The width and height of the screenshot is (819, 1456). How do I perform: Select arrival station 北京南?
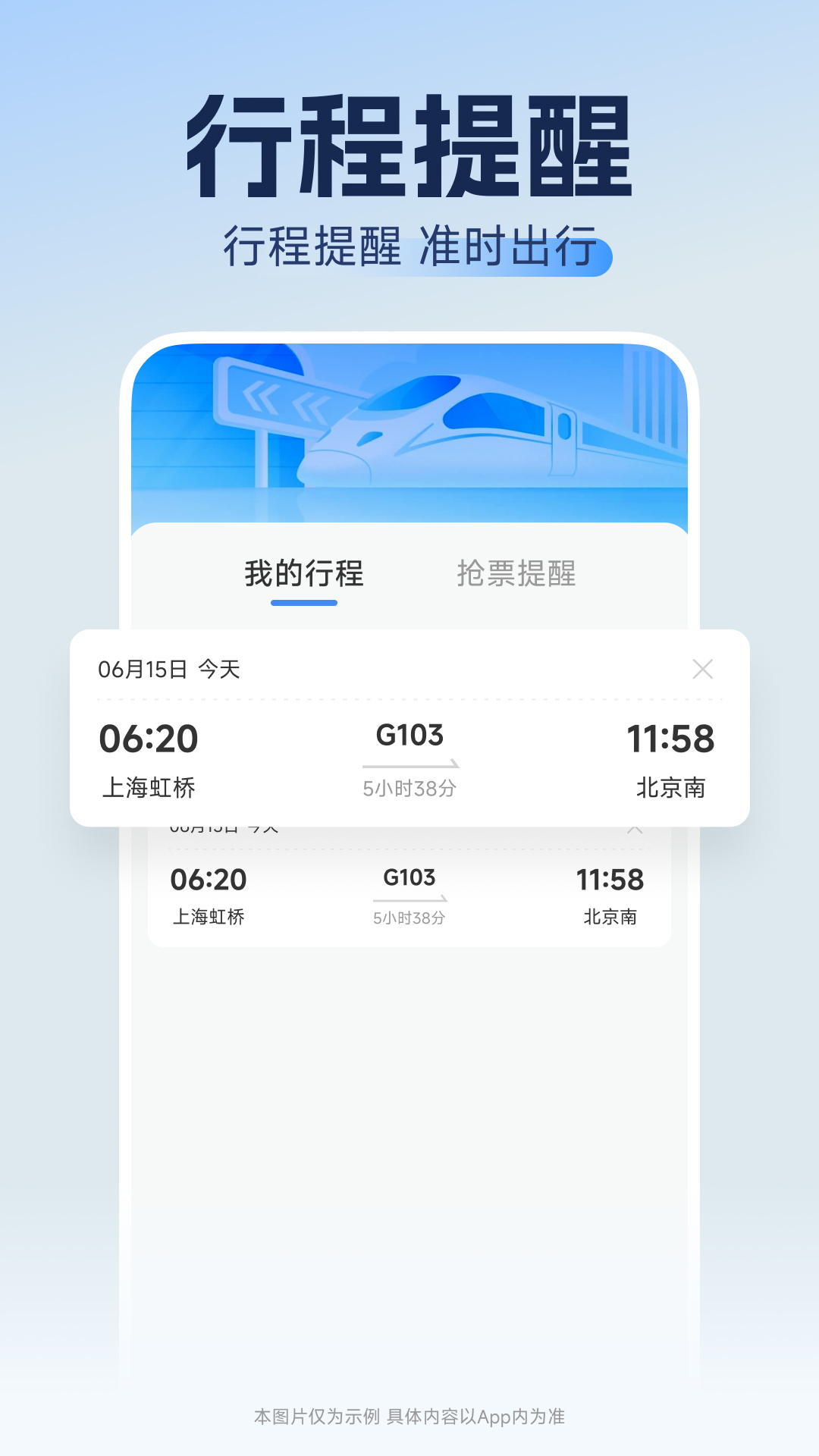coord(671,789)
